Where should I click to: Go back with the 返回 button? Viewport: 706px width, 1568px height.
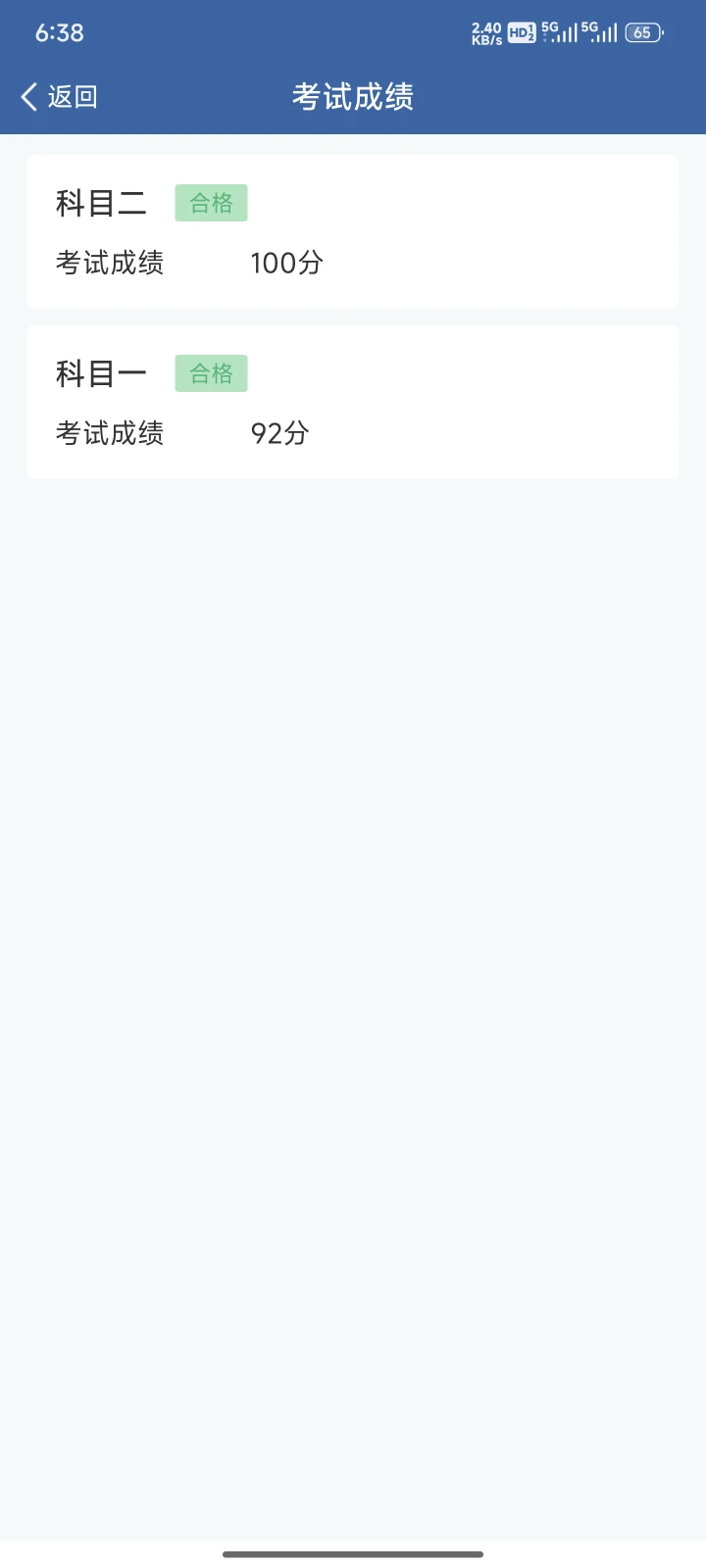59,96
